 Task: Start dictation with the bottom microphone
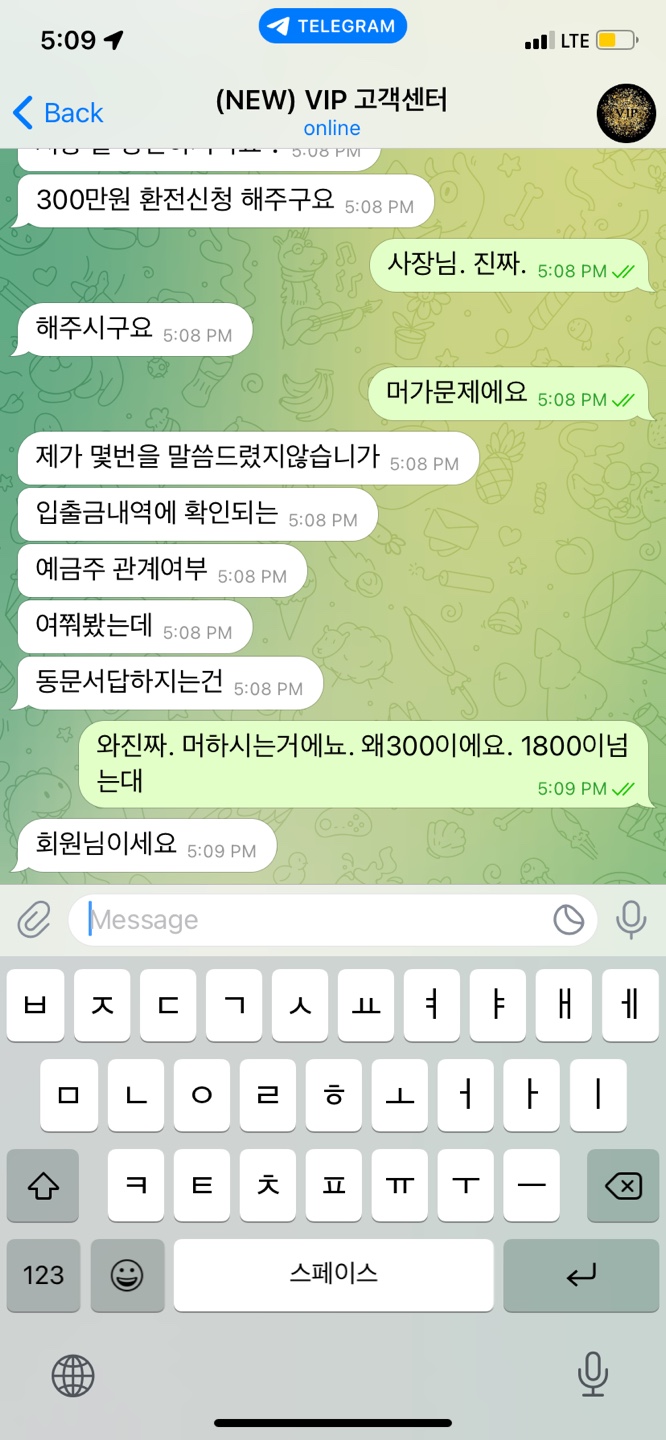click(593, 1375)
